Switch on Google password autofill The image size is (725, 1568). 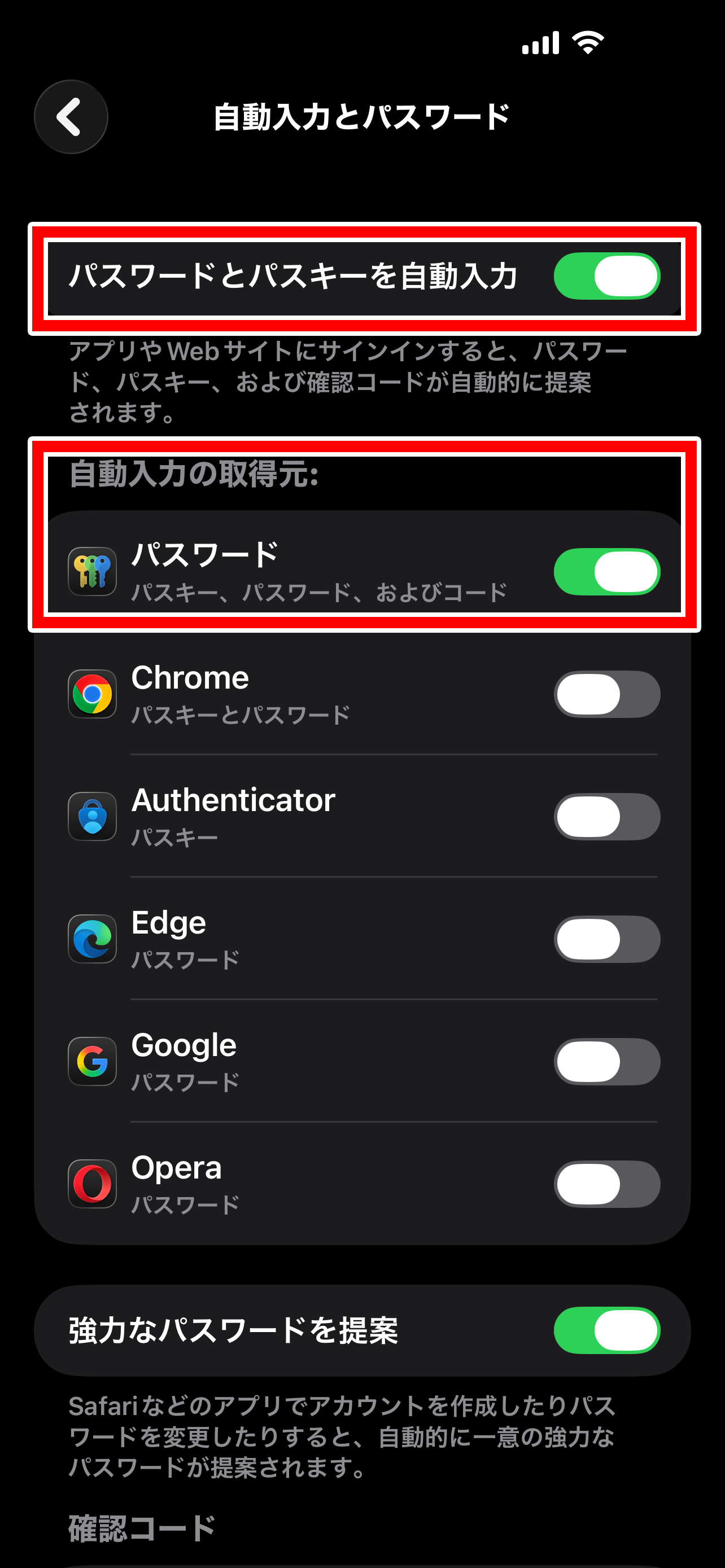pyautogui.click(x=606, y=1062)
